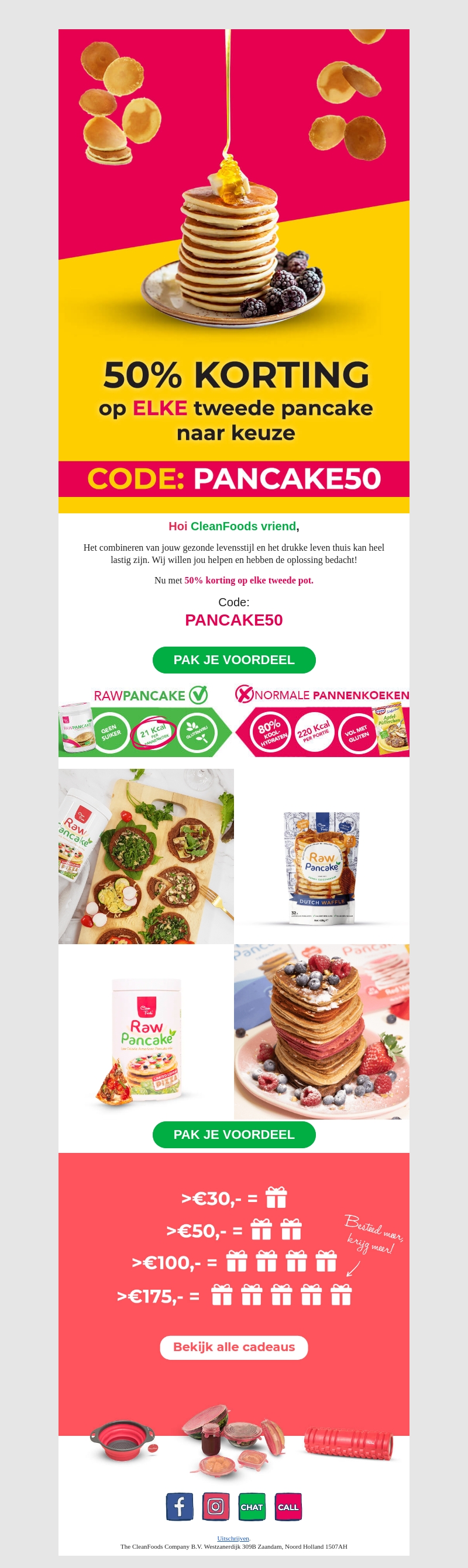
Task: Open the CleanFoods Facebook page
Action: 180,1507
